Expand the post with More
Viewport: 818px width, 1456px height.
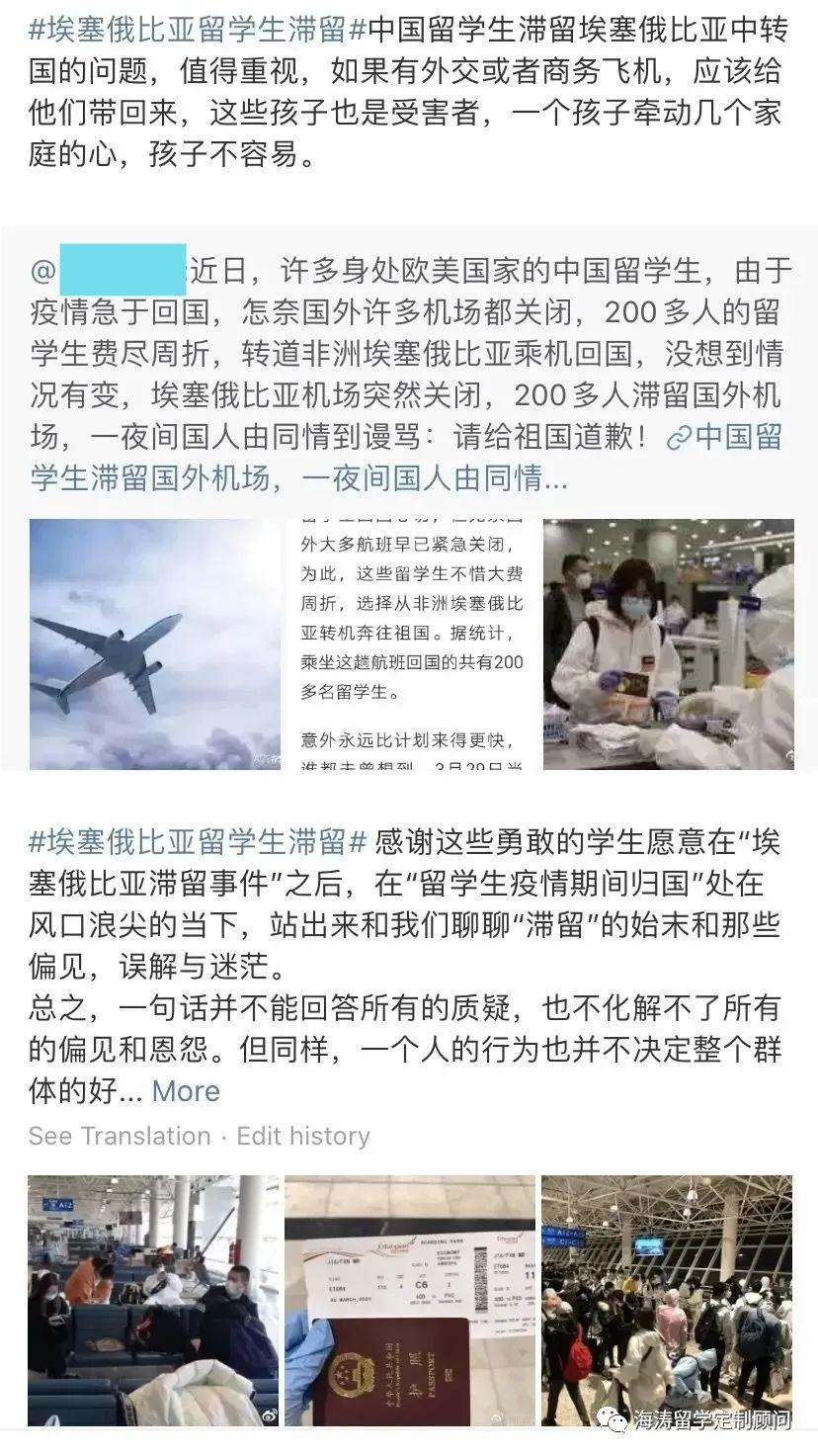pos(186,1091)
